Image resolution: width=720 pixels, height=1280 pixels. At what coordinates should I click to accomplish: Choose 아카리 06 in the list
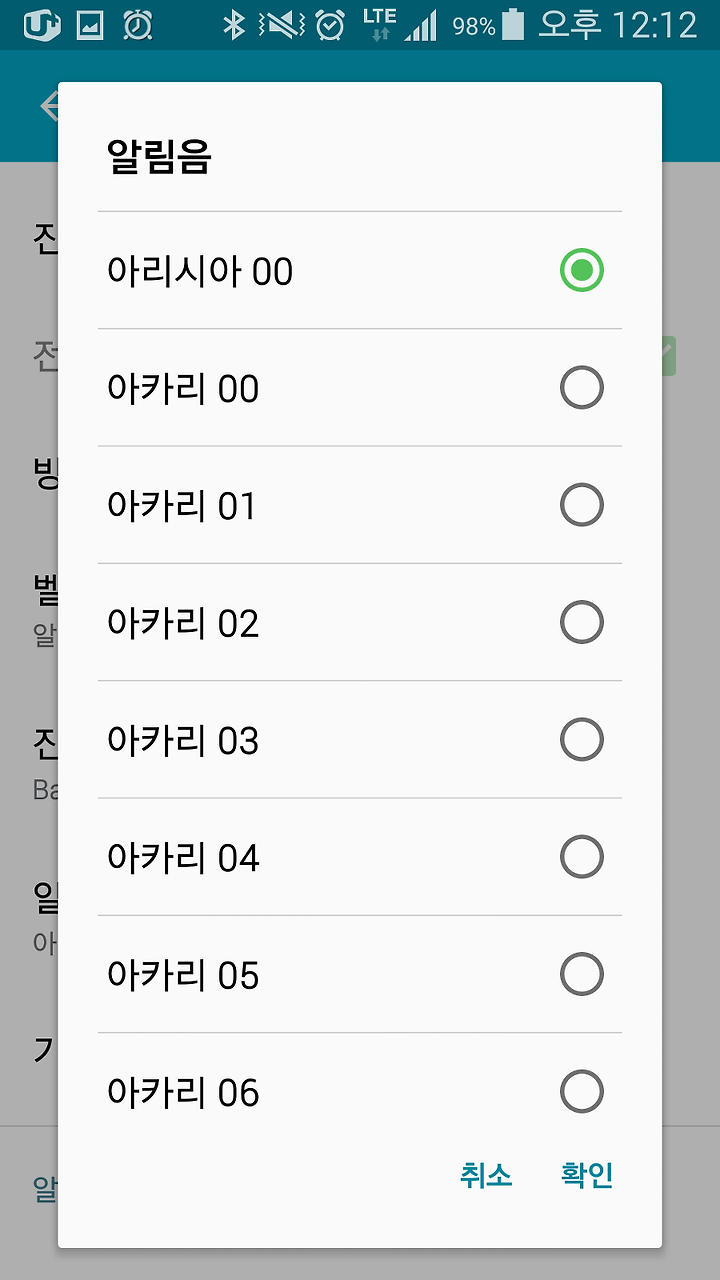(360, 1091)
